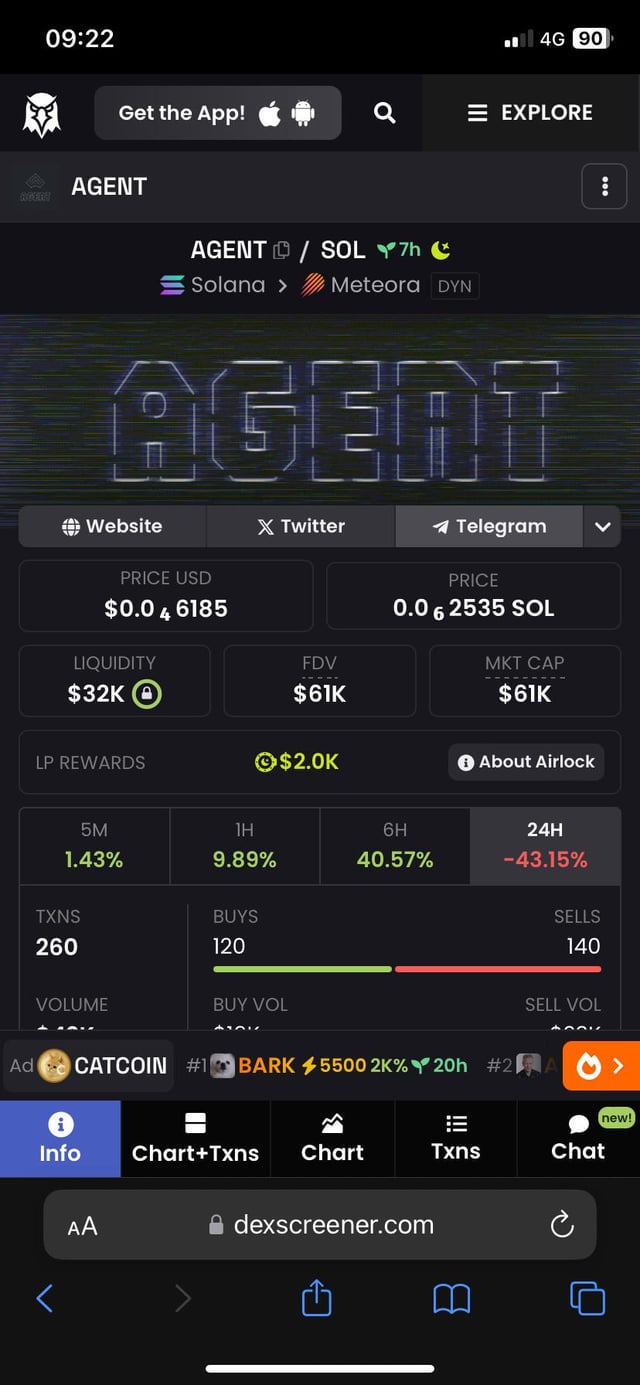Select the 6H timeframe stats
The image size is (640, 1385).
tap(395, 846)
